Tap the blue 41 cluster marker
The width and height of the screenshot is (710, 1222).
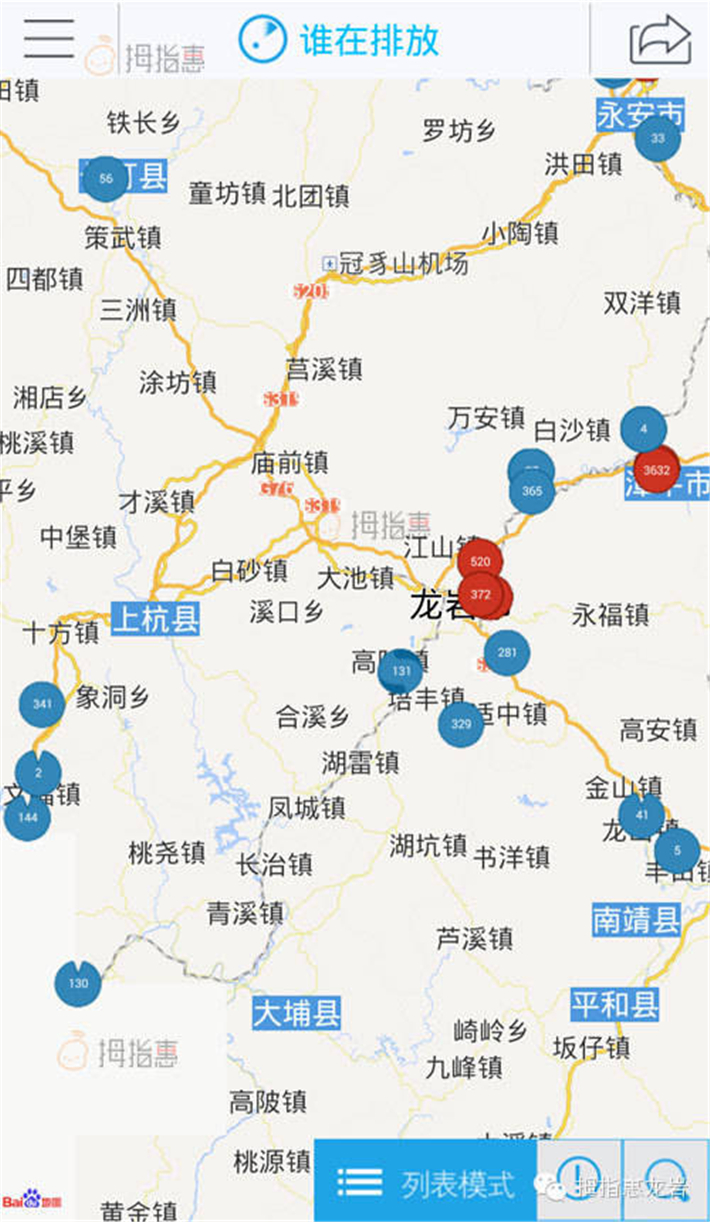[x=641, y=816]
